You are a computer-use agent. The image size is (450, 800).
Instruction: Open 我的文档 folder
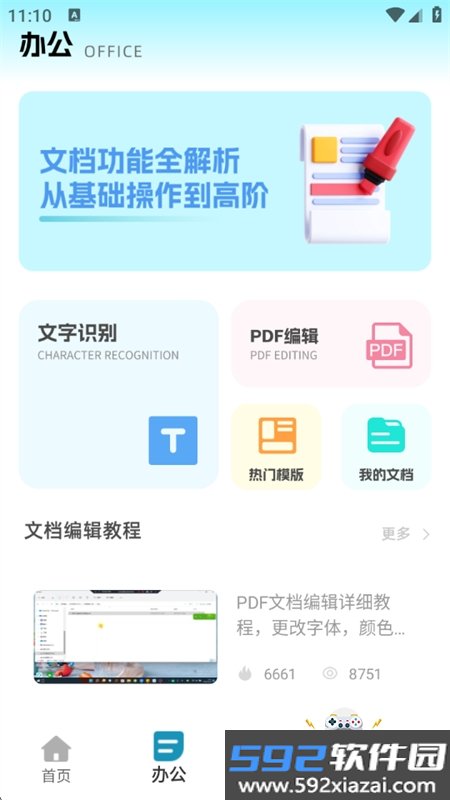(386, 446)
